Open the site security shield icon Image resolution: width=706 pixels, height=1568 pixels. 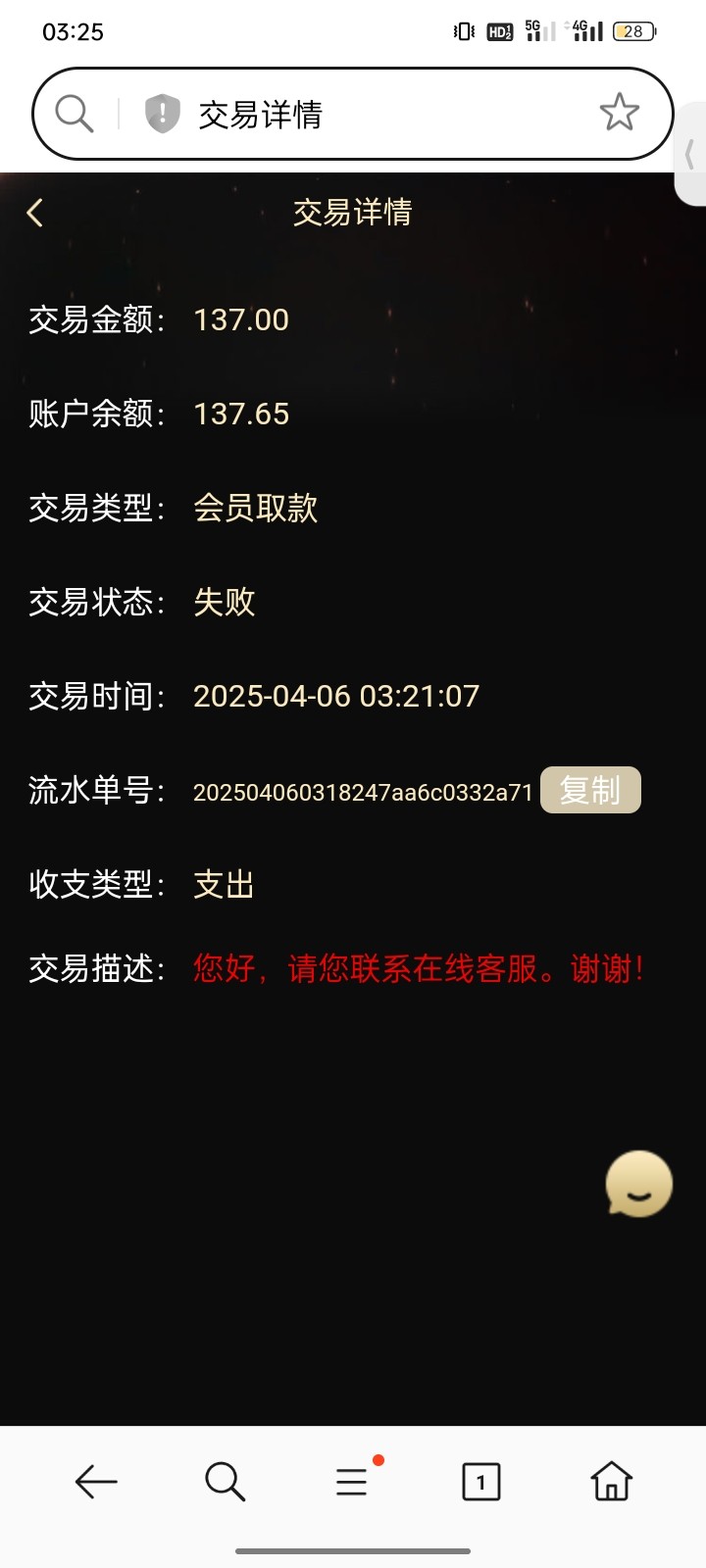point(163,114)
